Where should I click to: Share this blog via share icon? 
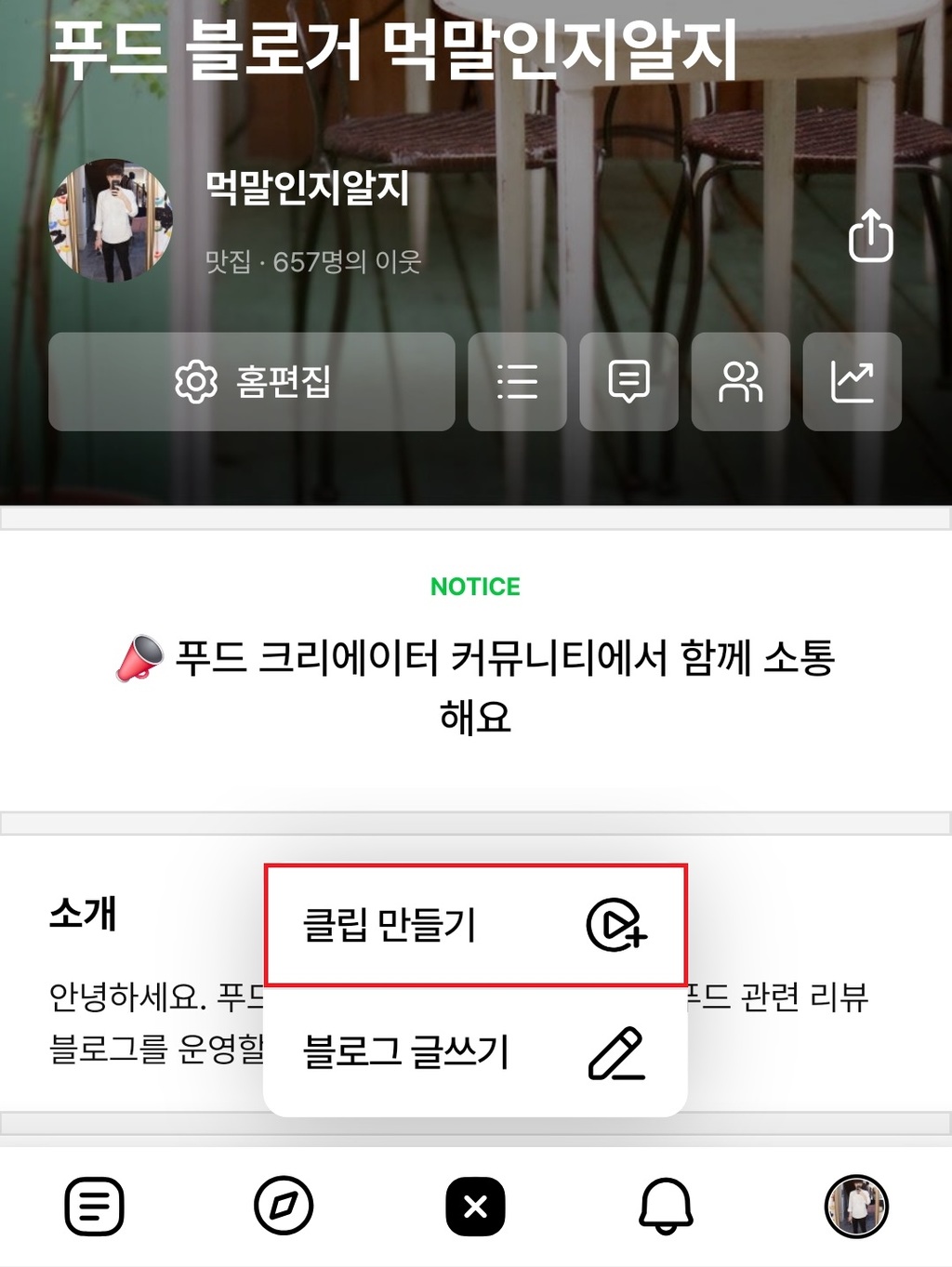[x=870, y=236]
